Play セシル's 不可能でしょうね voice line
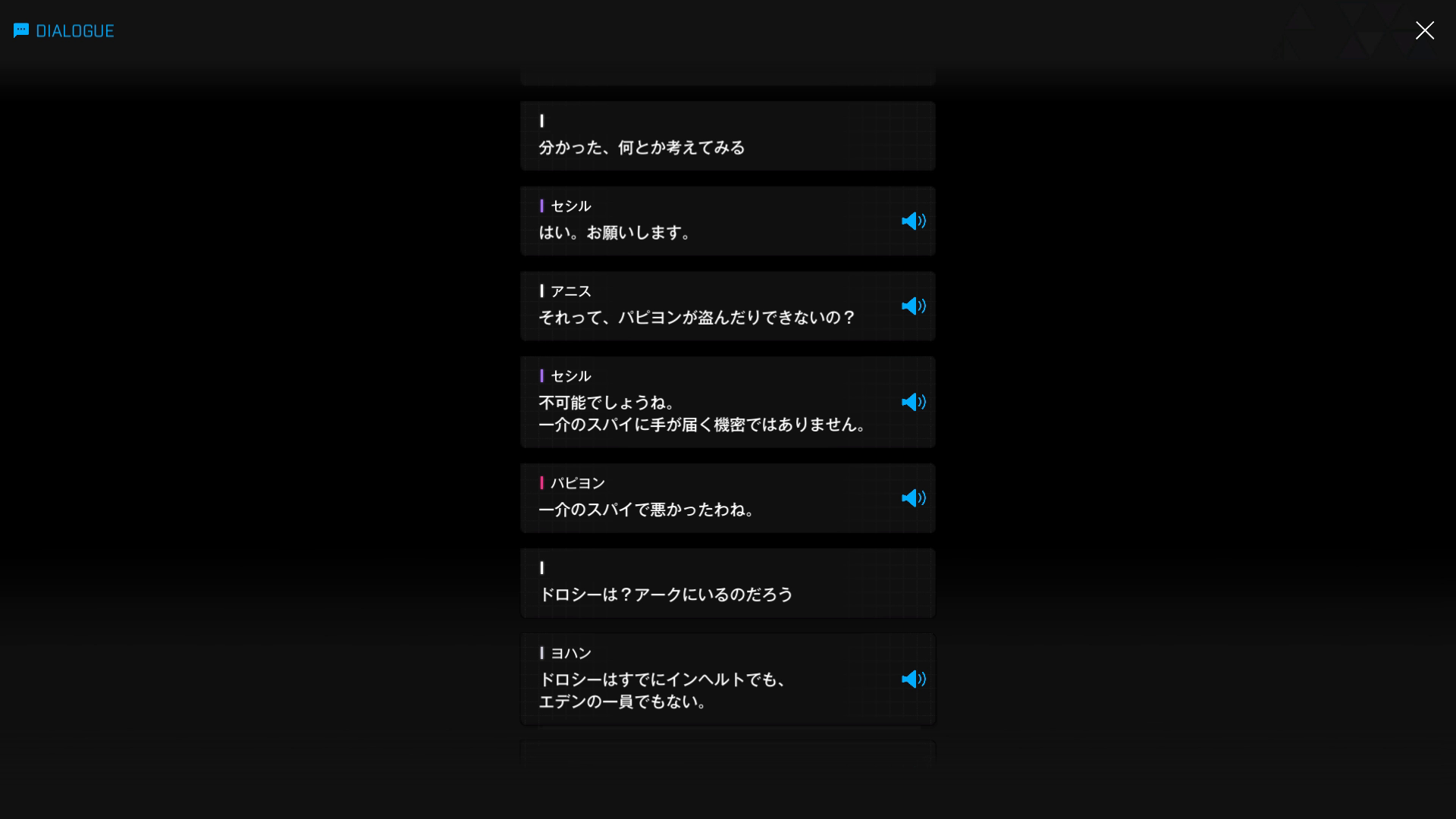The width and height of the screenshot is (1456, 819). point(913,402)
